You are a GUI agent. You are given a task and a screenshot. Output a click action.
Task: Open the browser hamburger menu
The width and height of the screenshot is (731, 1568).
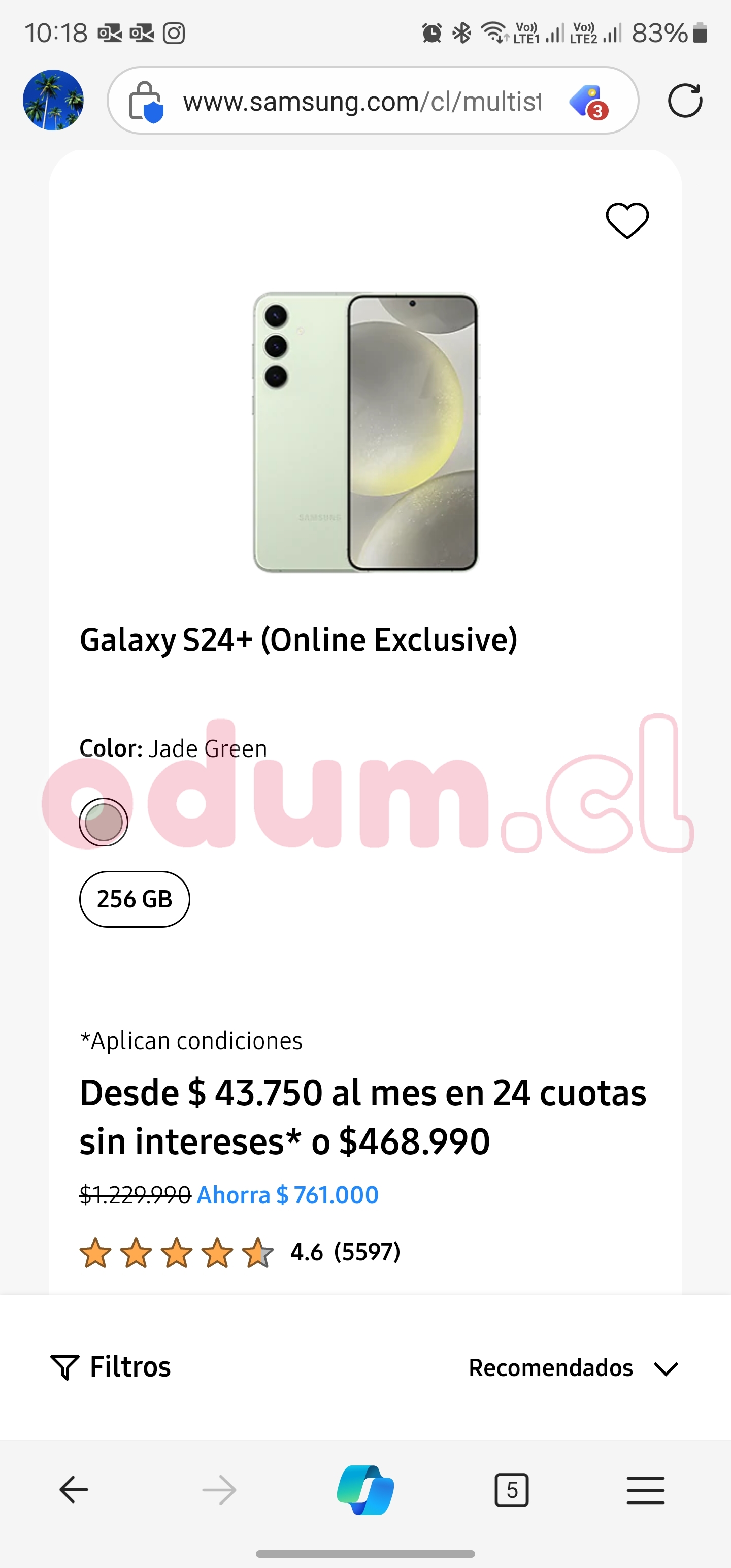tap(645, 1490)
